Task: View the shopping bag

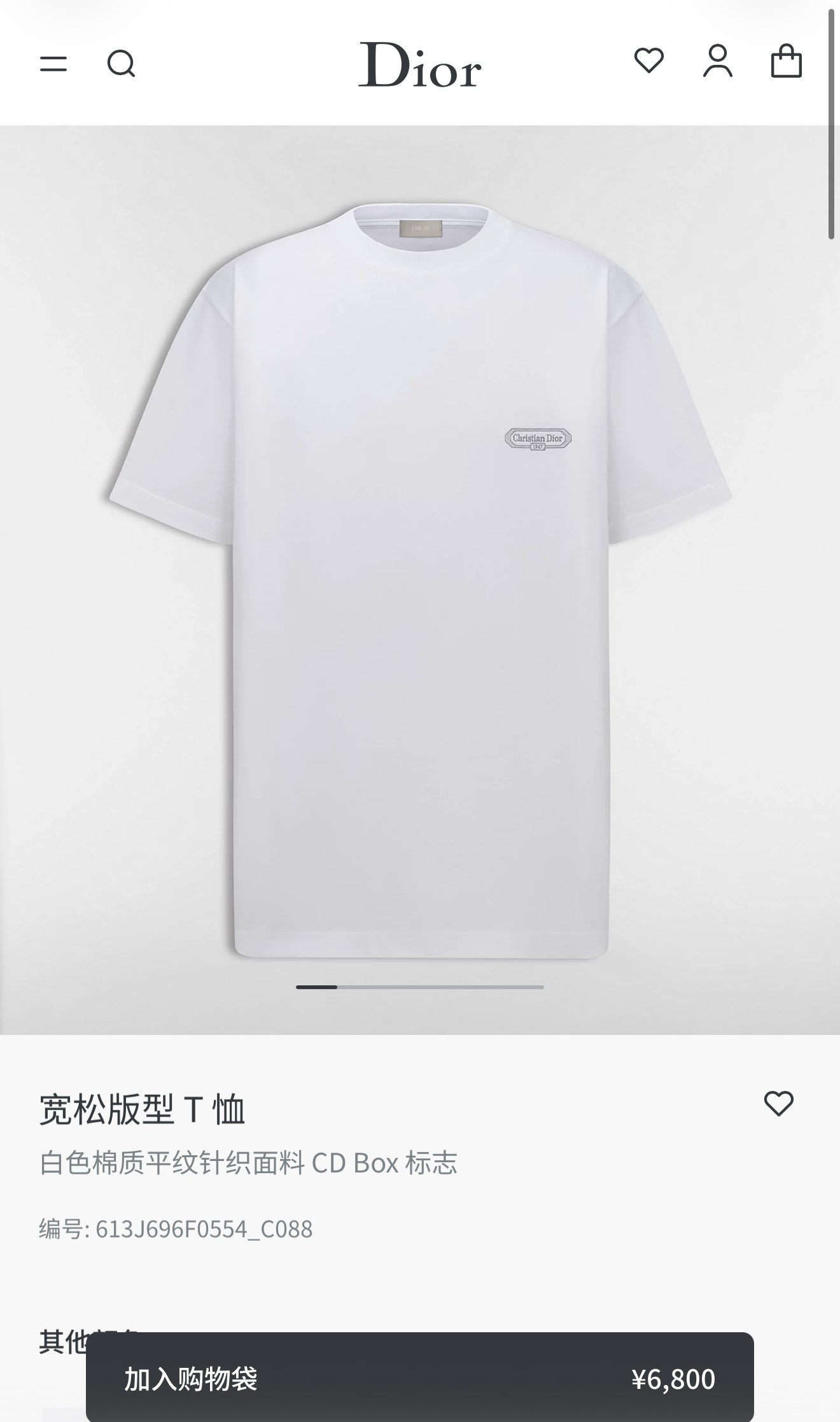Action: click(x=787, y=61)
